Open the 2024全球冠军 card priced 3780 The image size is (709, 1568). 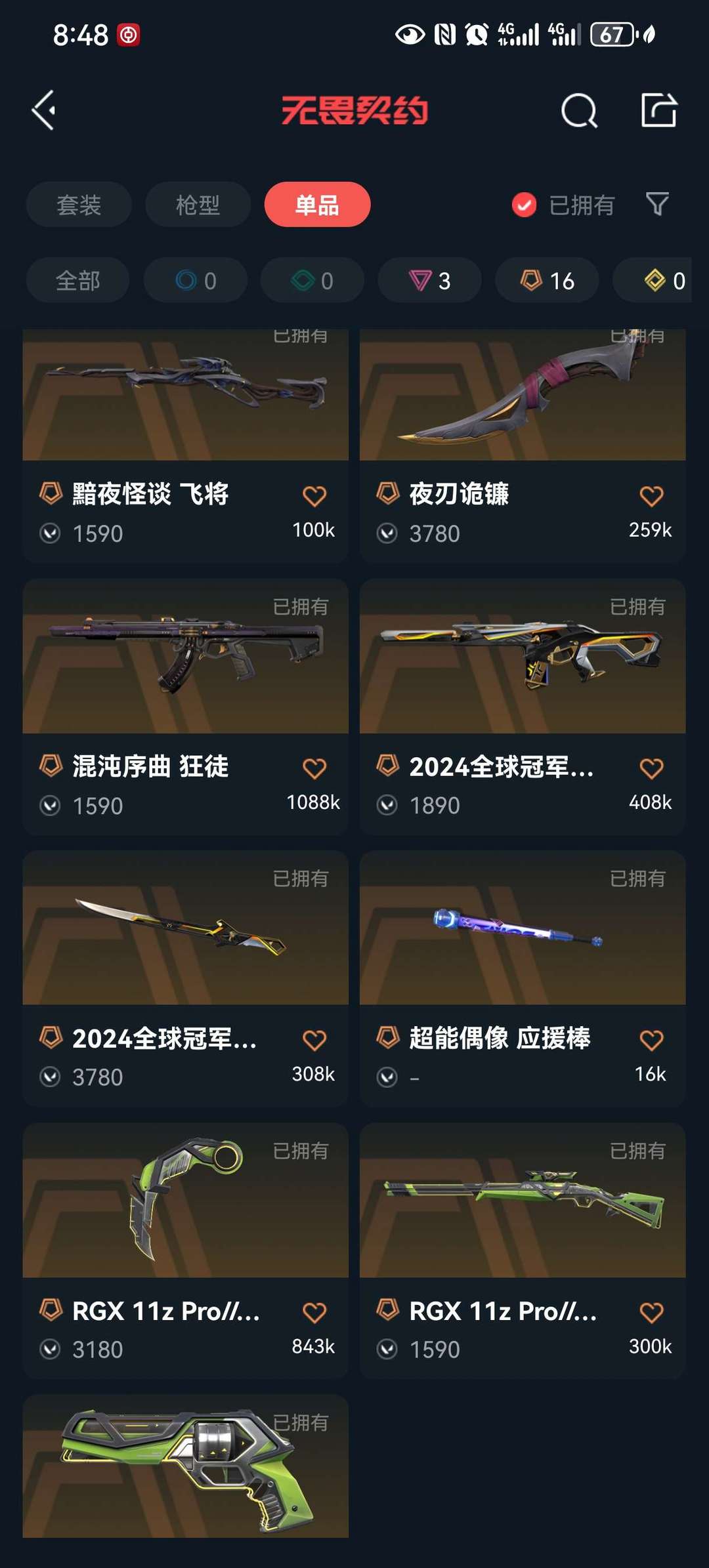point(185,979)
